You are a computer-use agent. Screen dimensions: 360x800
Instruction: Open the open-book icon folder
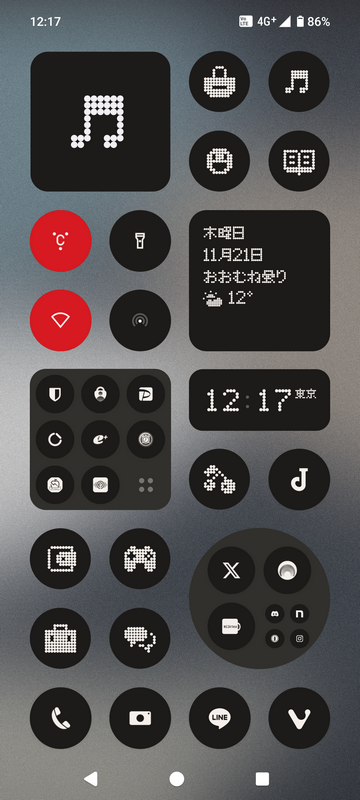click(x=299, y=161)
